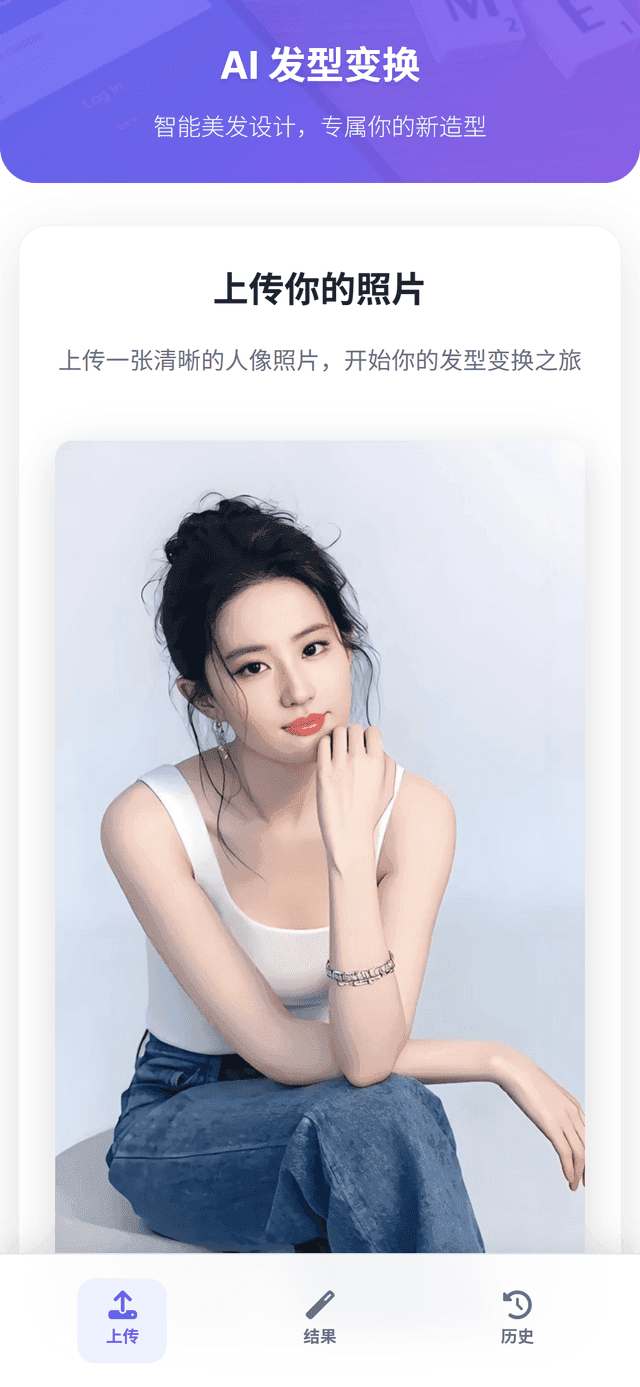This screenshot has width=640, height=1387.
Task: Open the 结果 tab
Action: [x=320, y=1319]
